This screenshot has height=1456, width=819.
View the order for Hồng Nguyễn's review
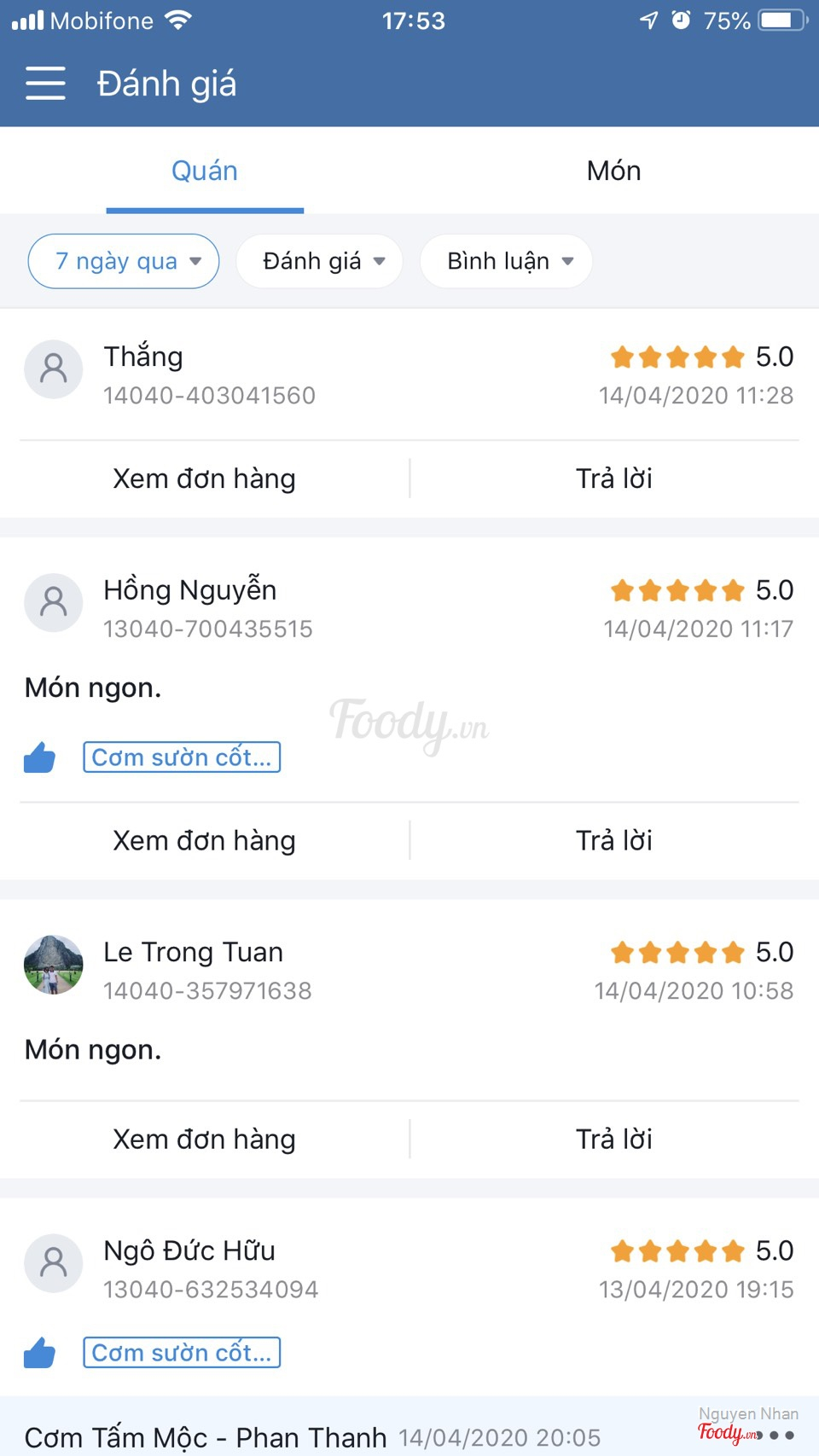click(205, 841)
